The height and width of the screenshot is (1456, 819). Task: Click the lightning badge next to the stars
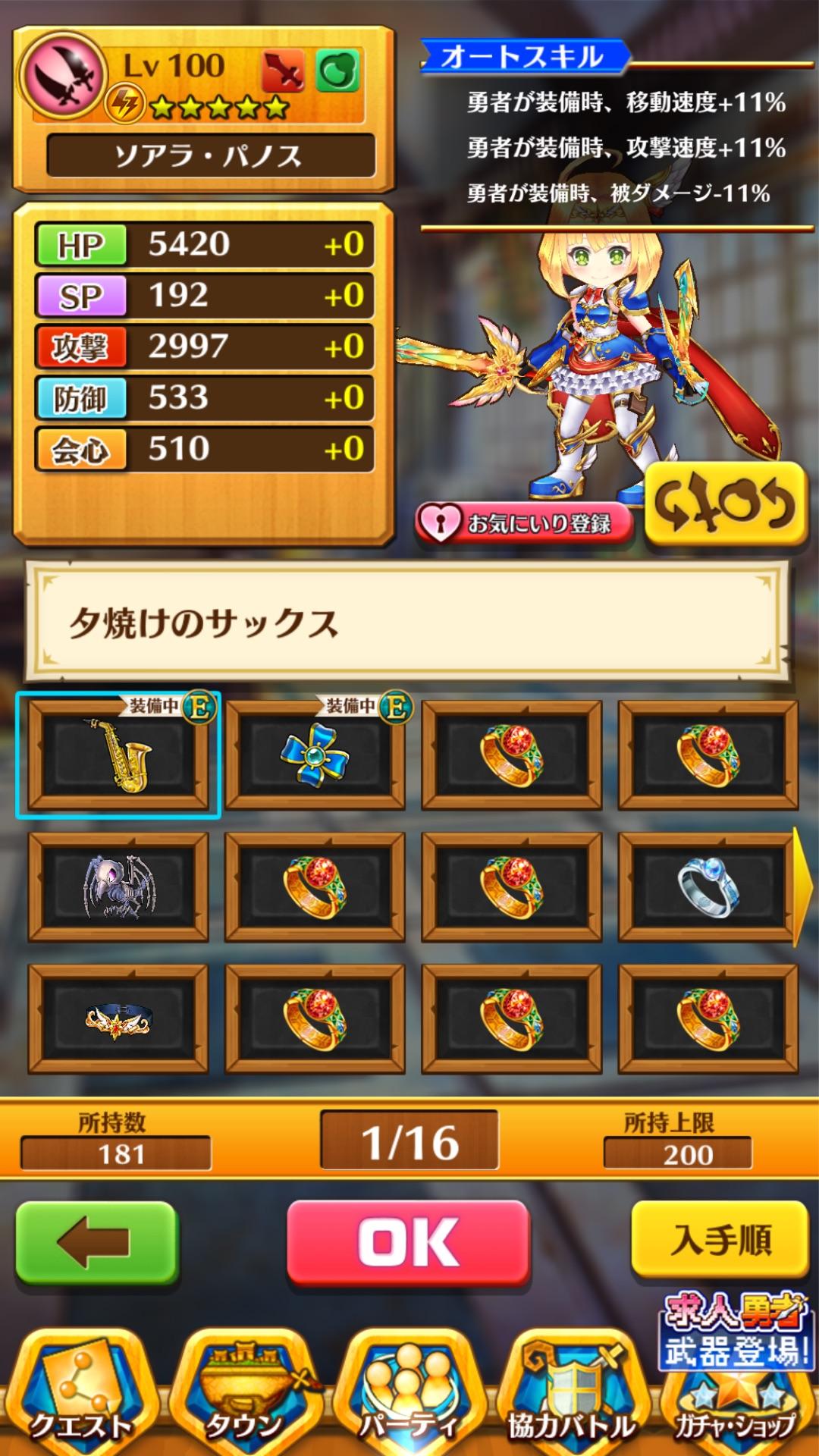pyautogui.click(x=127, y=102)
